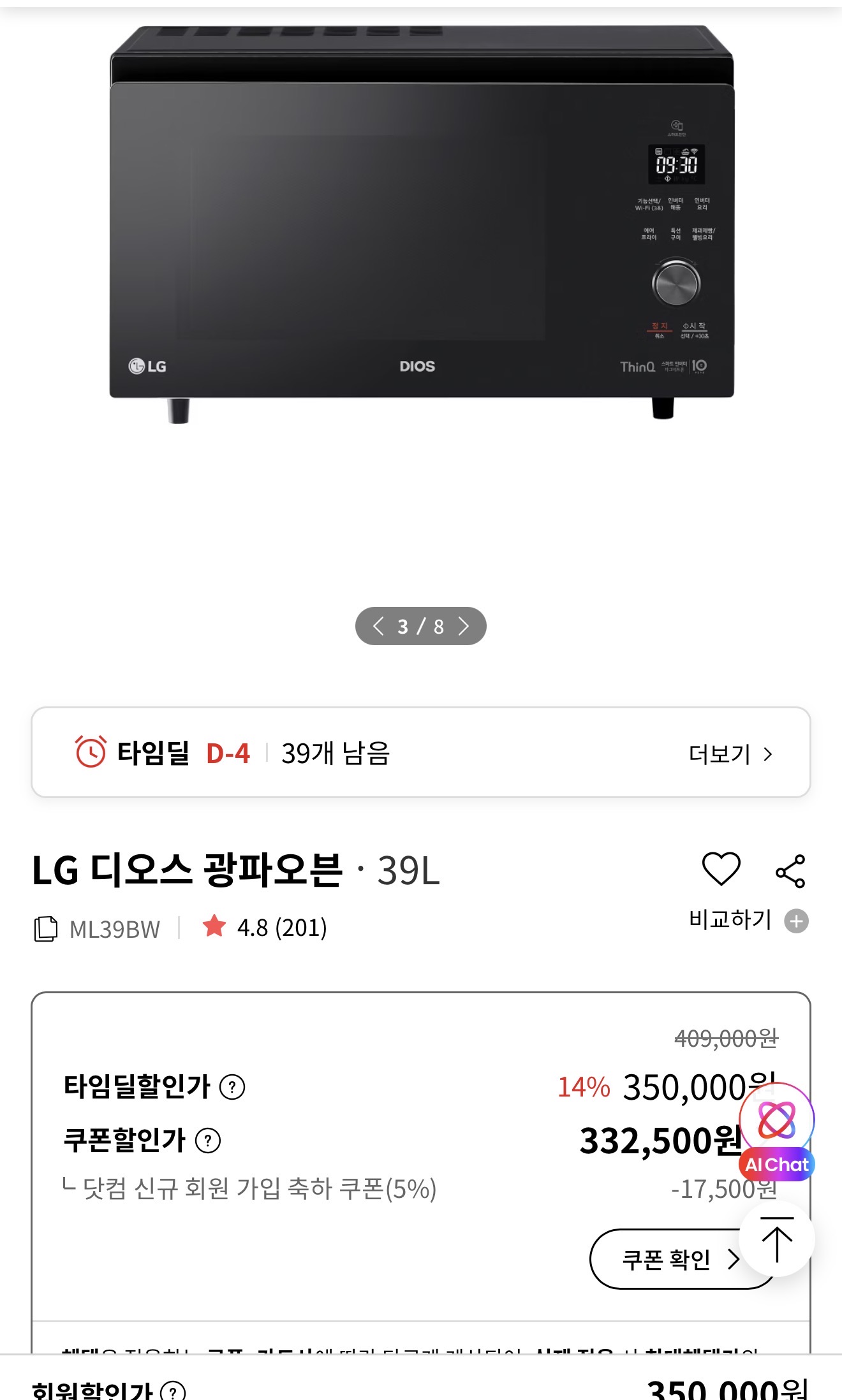
Task: Show help for 쿠폰할인가
Action: pos(208,1141)
